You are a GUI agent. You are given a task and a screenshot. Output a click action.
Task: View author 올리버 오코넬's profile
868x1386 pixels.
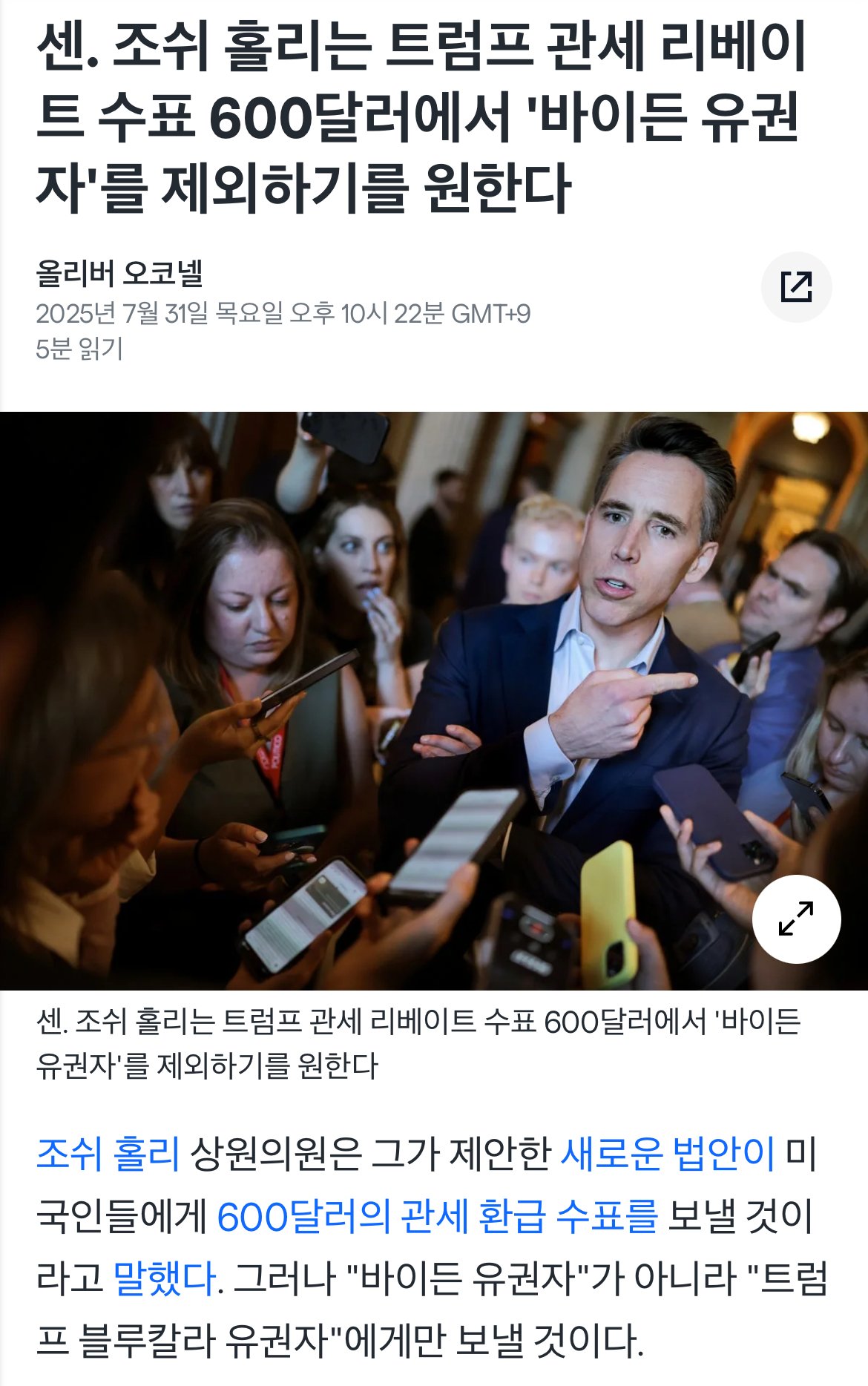(x=119, y=273)
